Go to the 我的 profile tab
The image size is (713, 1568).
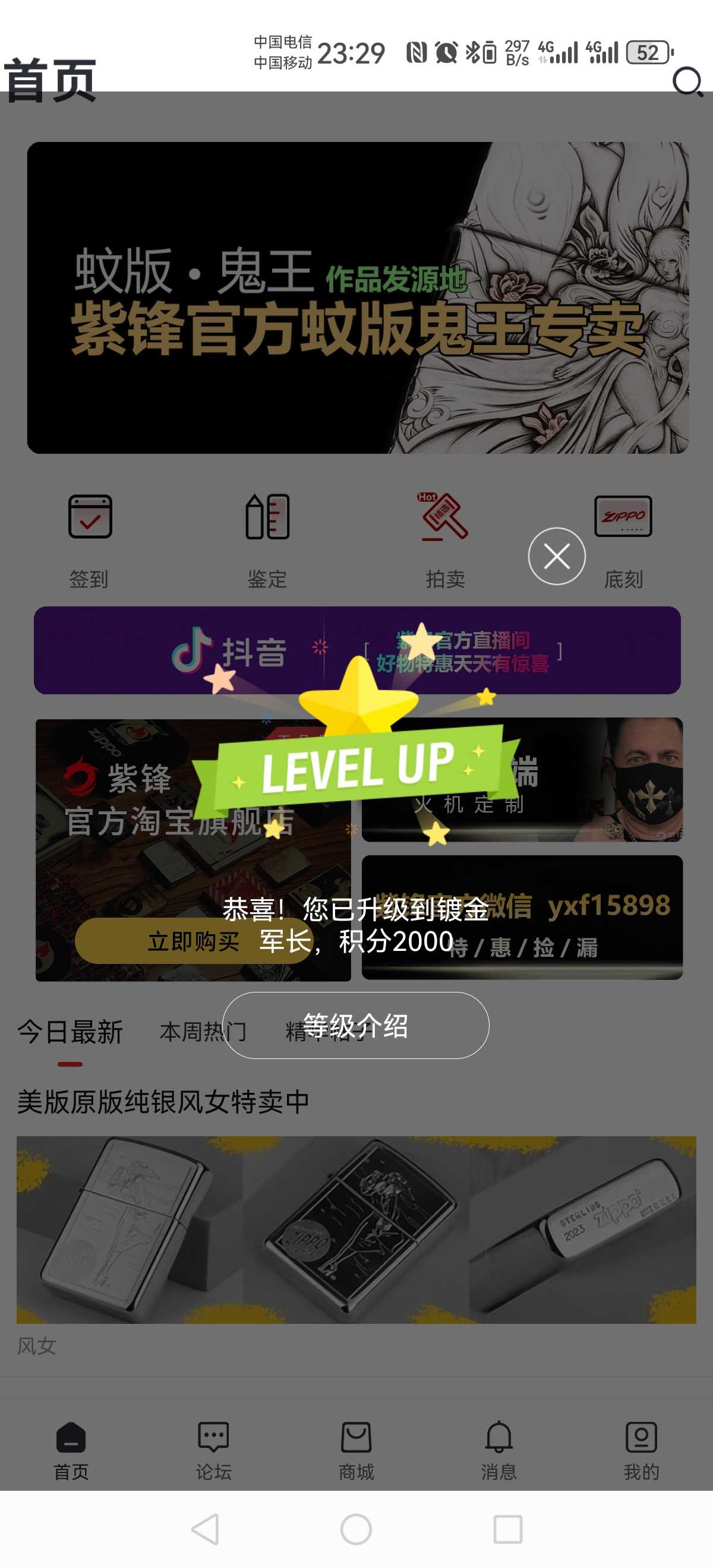(641, 1451)
